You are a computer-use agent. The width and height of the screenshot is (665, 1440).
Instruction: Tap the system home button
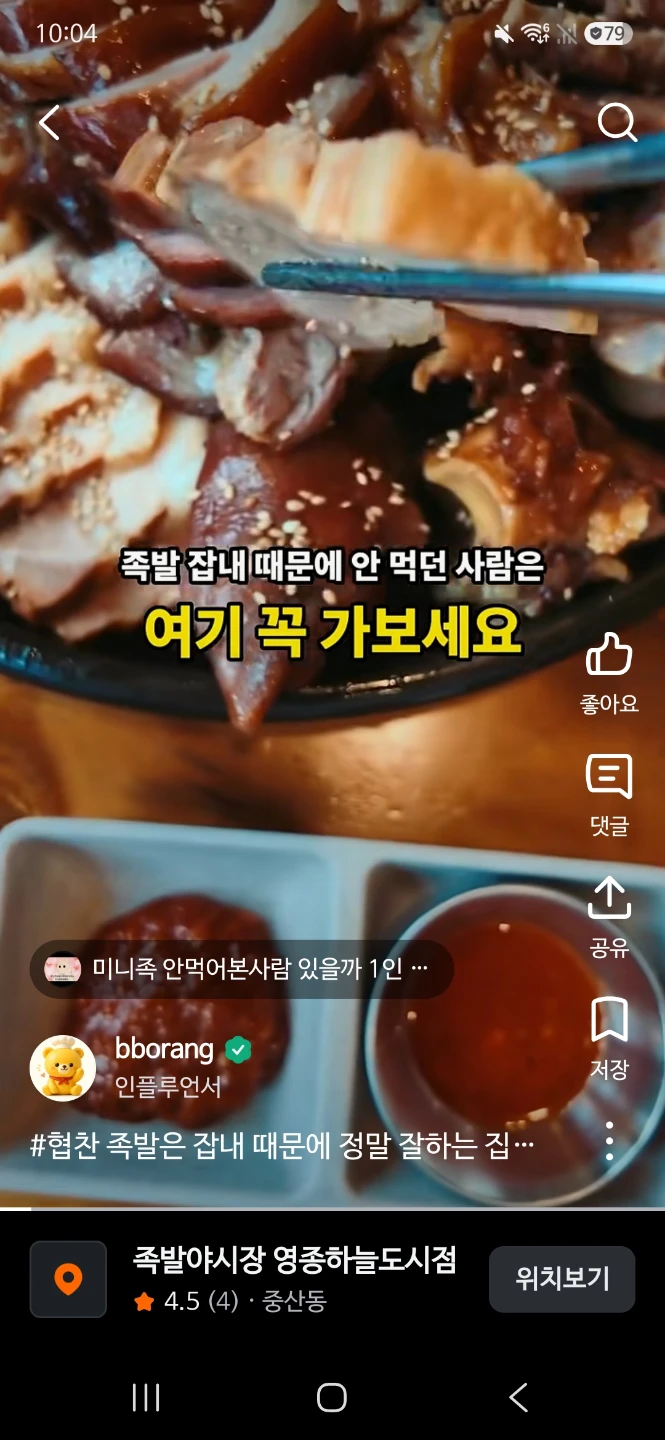coord(332,1397)
